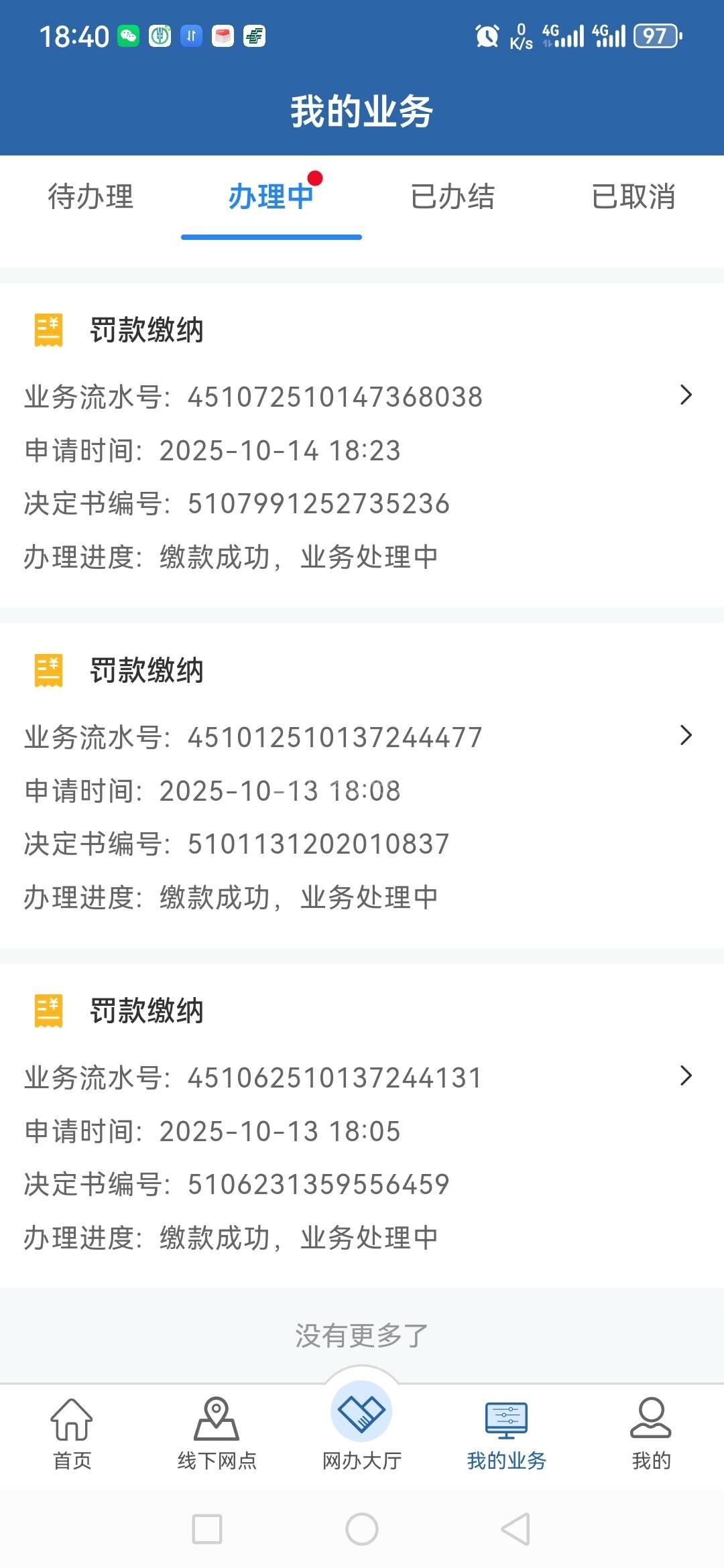Switch to the 我的 profile tab
The height and width of the screenshot is (1568, 724).
(651, 1434)
